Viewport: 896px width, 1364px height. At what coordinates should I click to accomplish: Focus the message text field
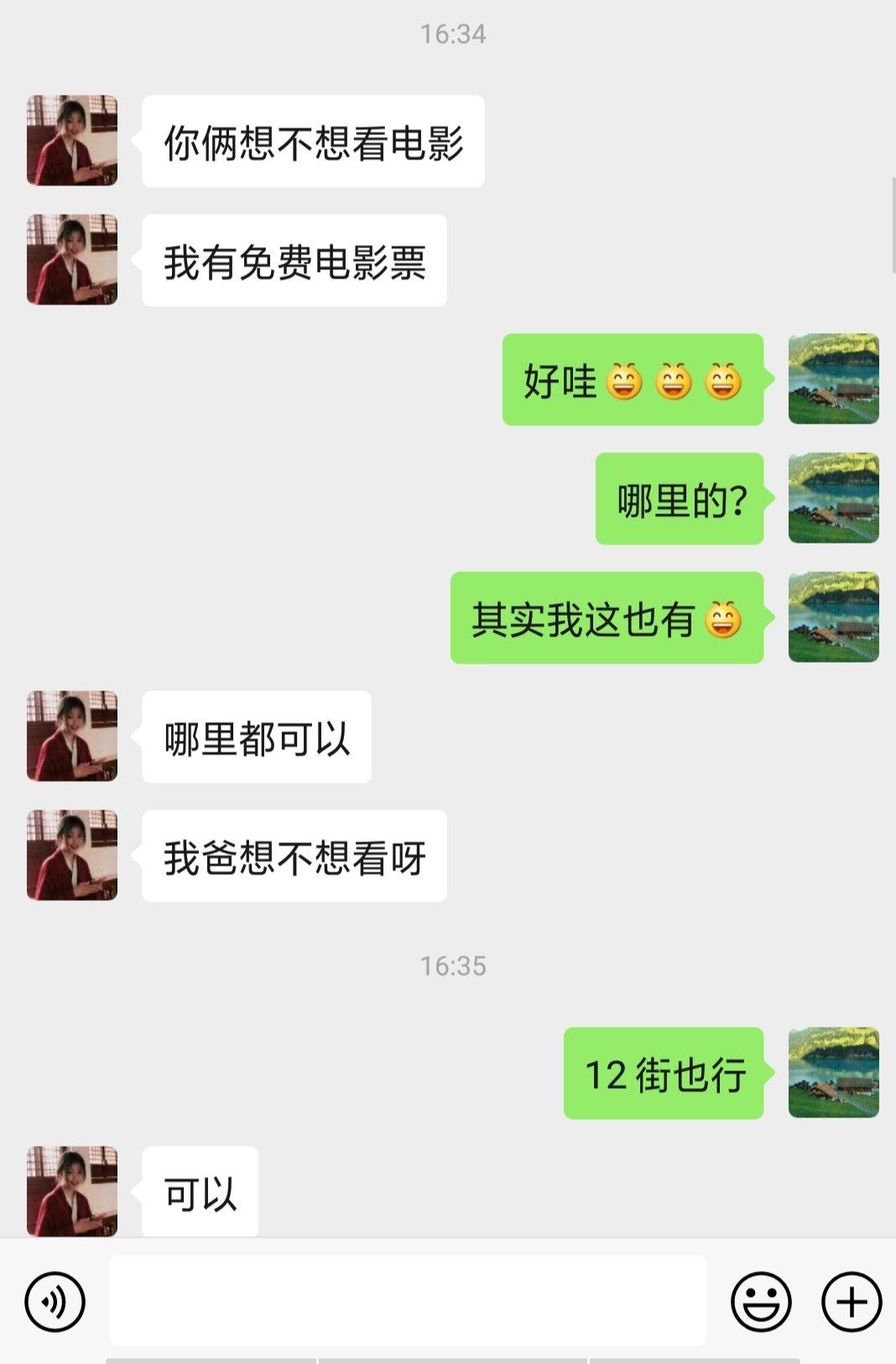point(407,1300)
